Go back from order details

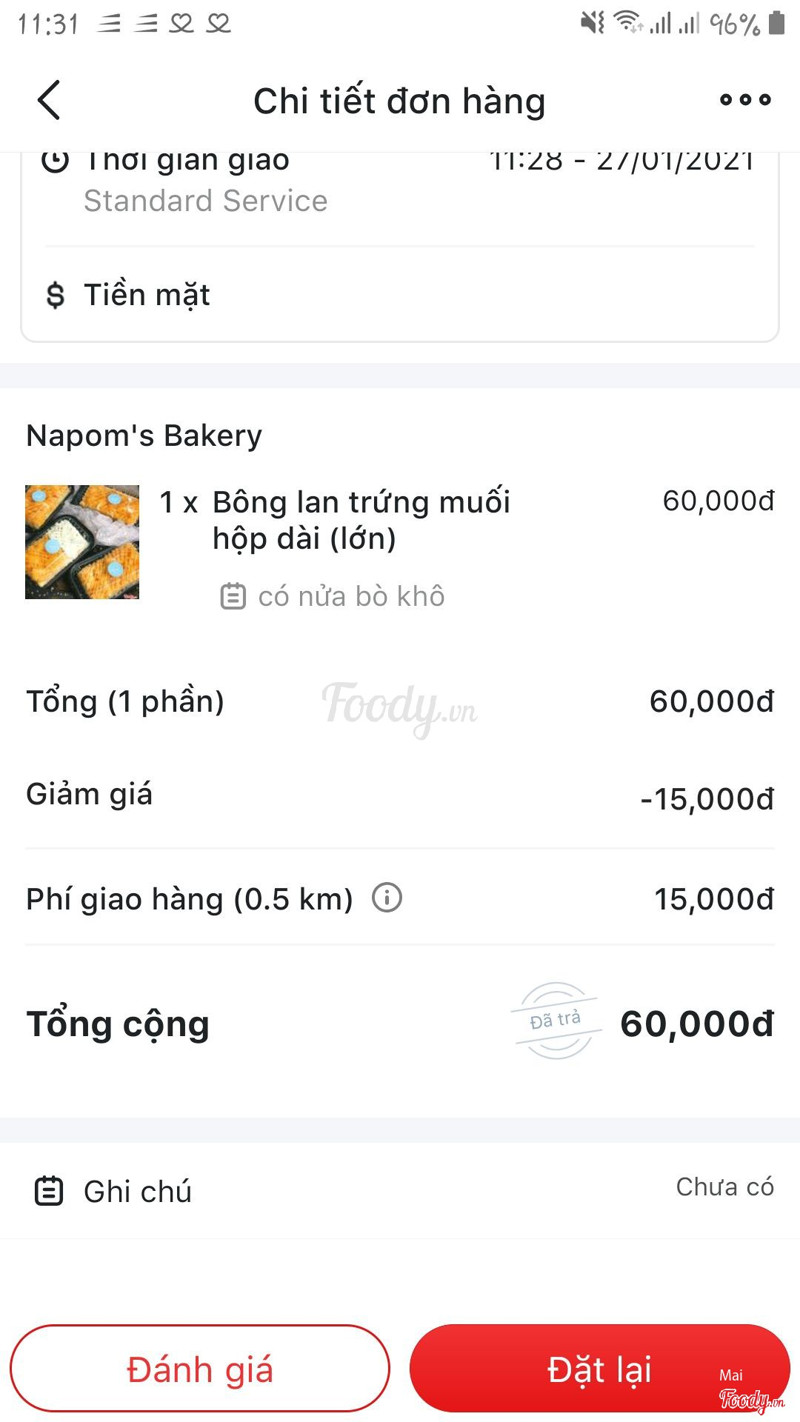(49, 100)
